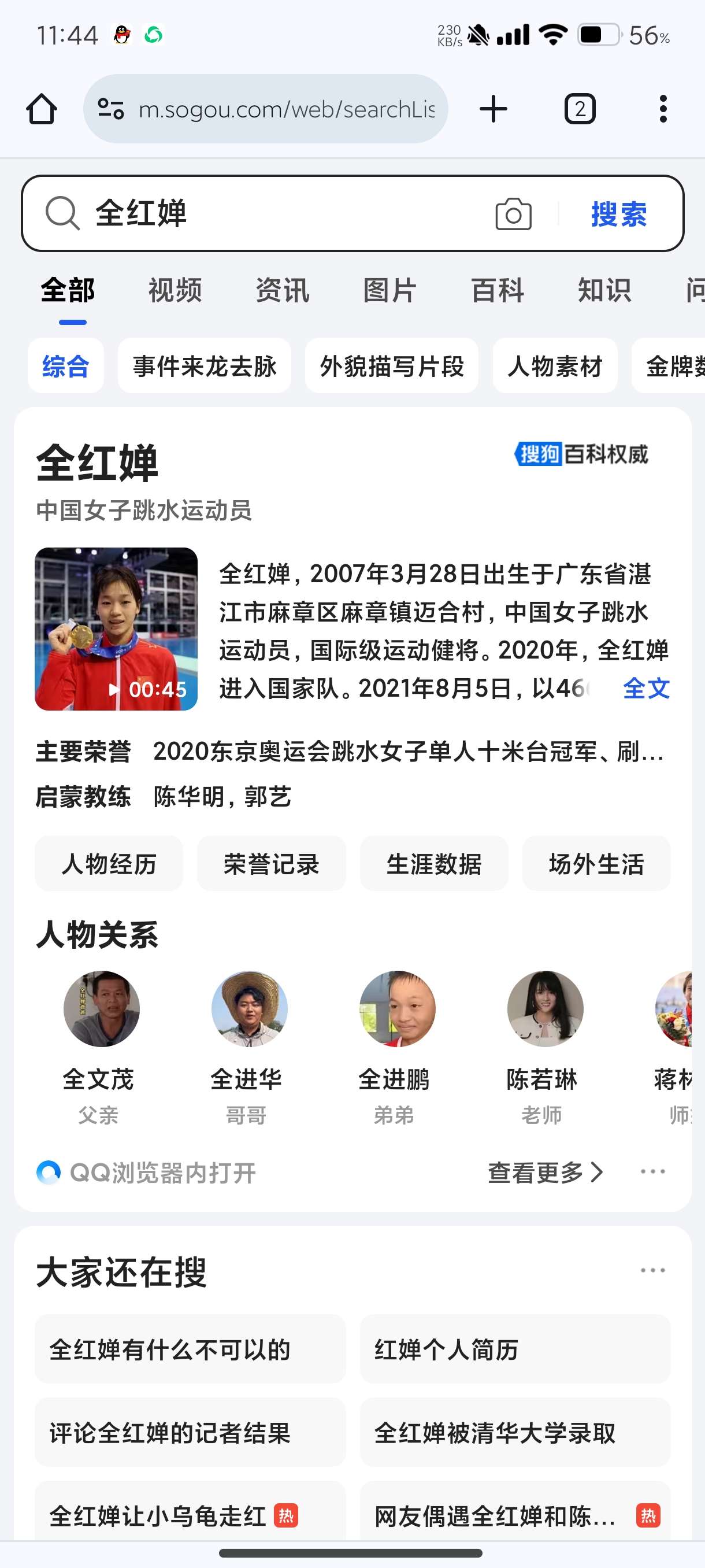Jump to 荣誉记录
705x1568 pixels.
(271, 864)
